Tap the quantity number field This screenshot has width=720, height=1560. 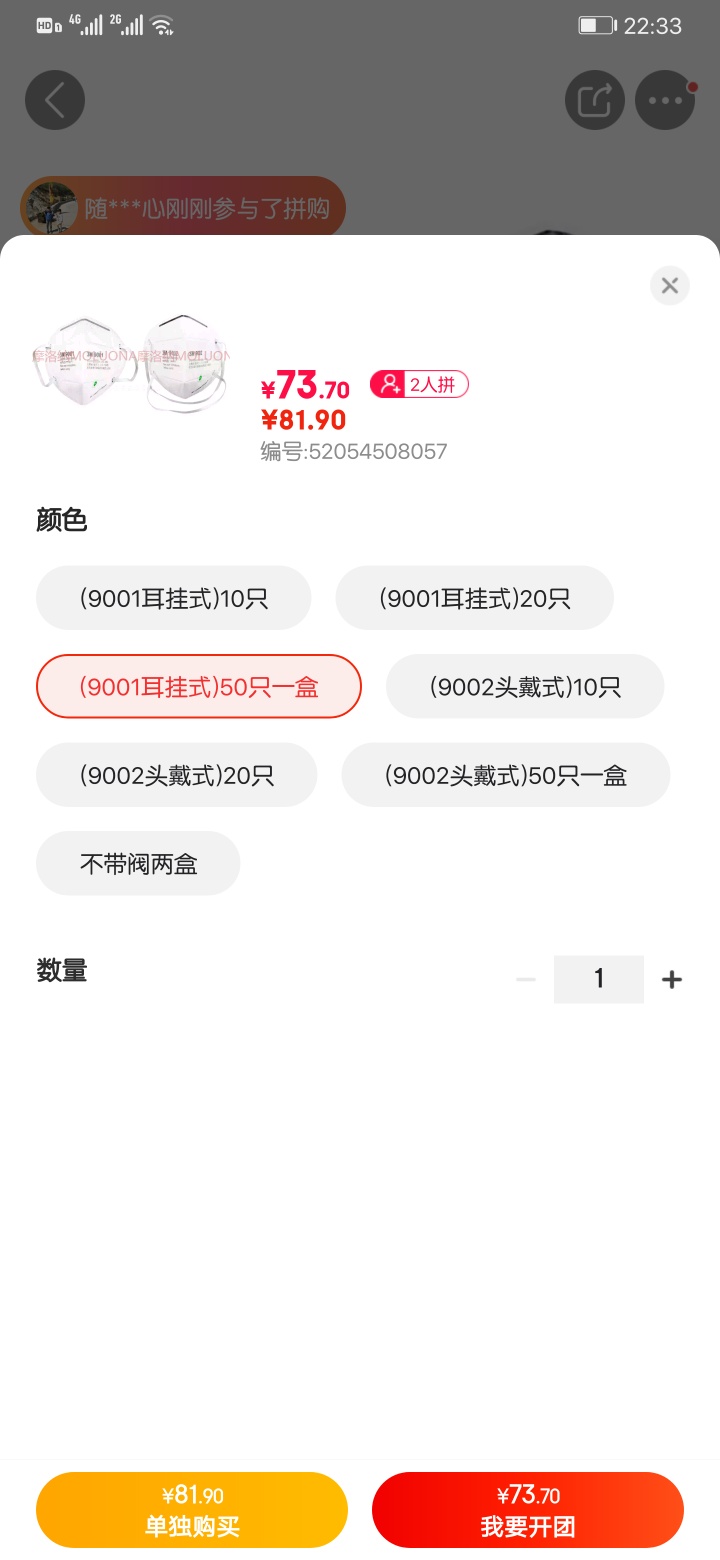point(598,979)
